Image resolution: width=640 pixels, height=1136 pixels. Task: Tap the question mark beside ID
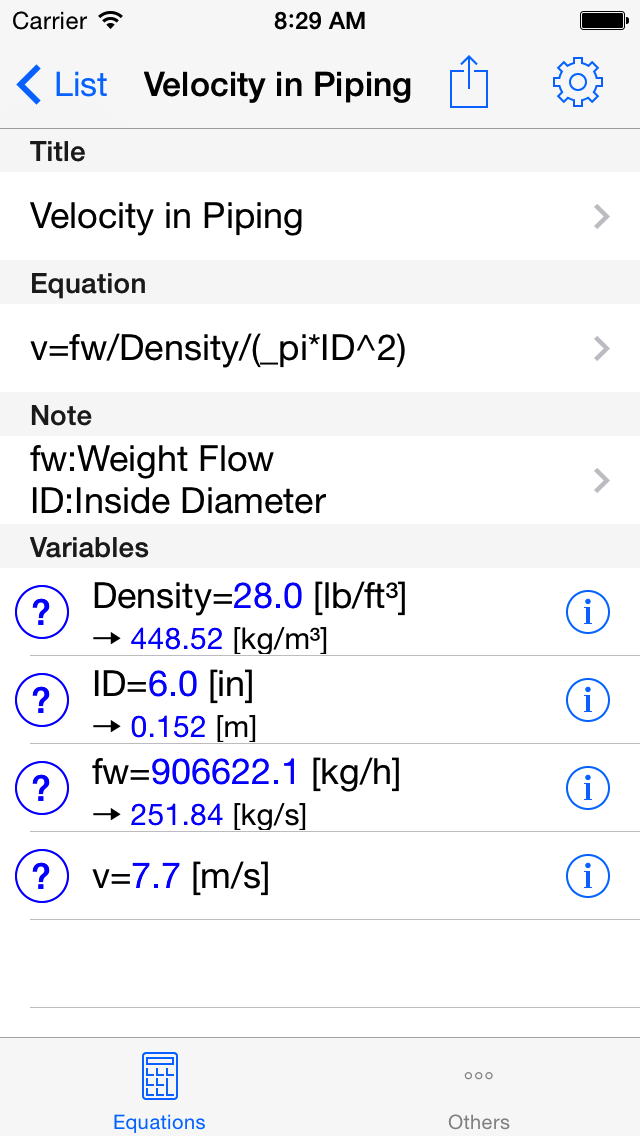point(42,700)
